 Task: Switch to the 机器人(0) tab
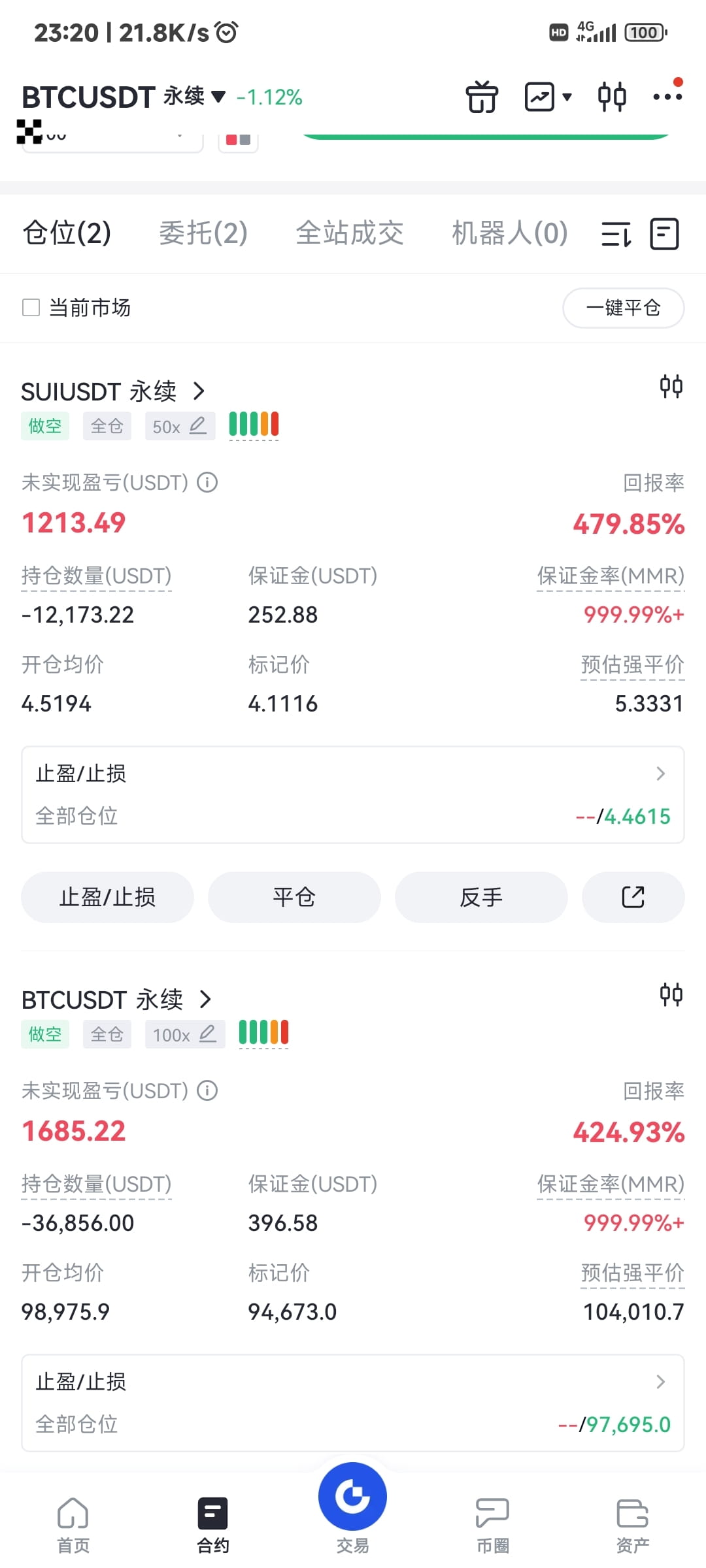click(x=510, y=233)
